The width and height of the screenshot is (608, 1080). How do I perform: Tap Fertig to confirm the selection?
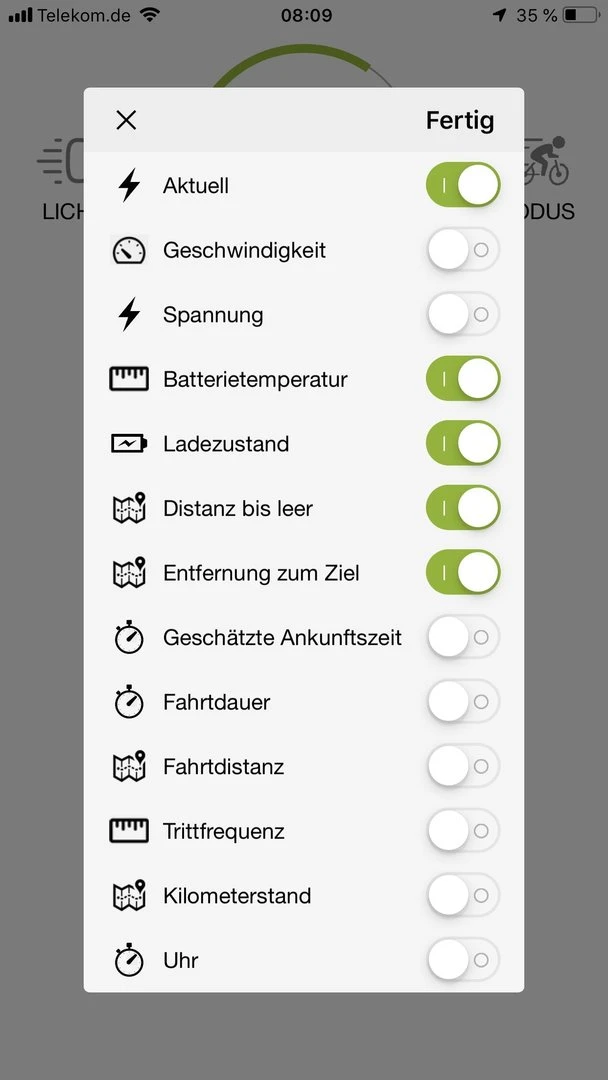459,120
